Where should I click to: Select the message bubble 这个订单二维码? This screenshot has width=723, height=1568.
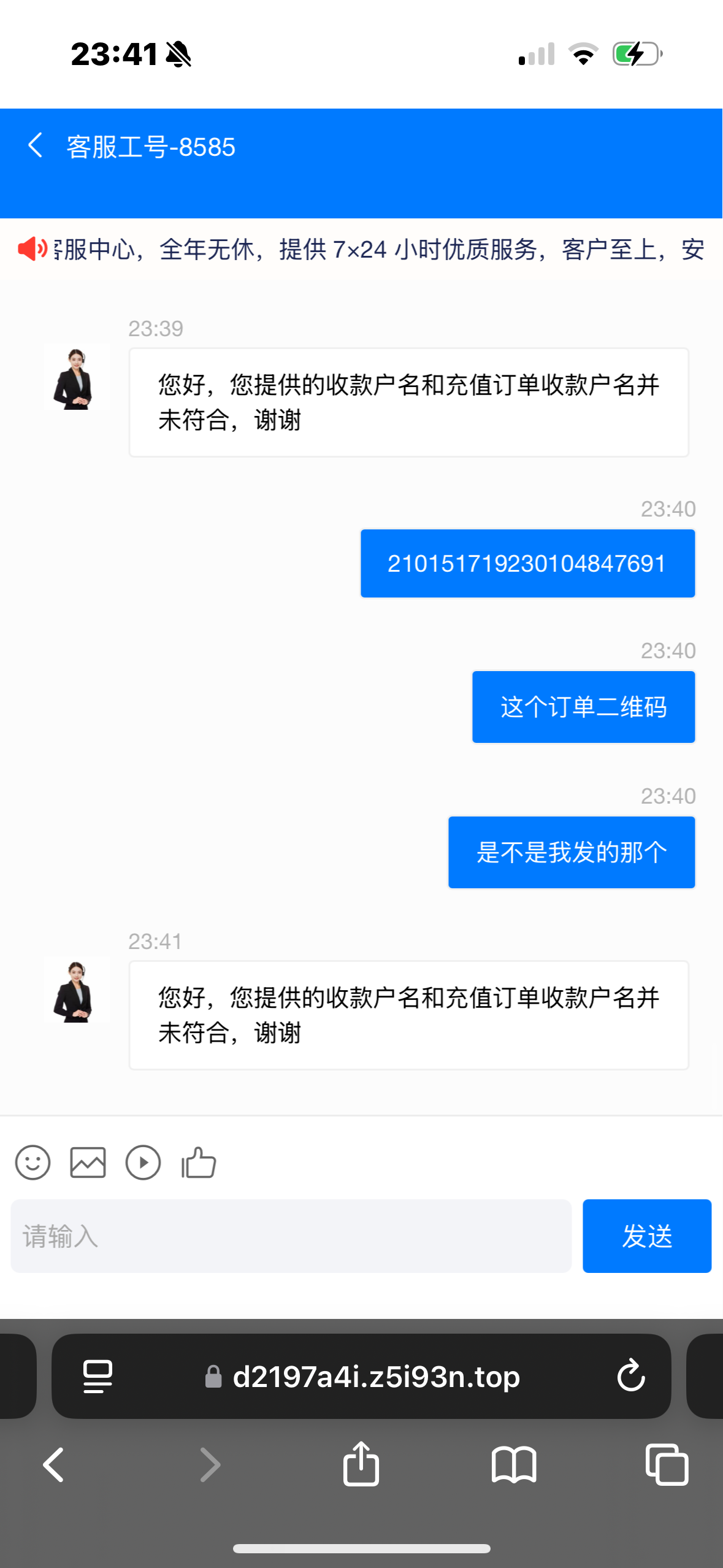coord(583,707)
